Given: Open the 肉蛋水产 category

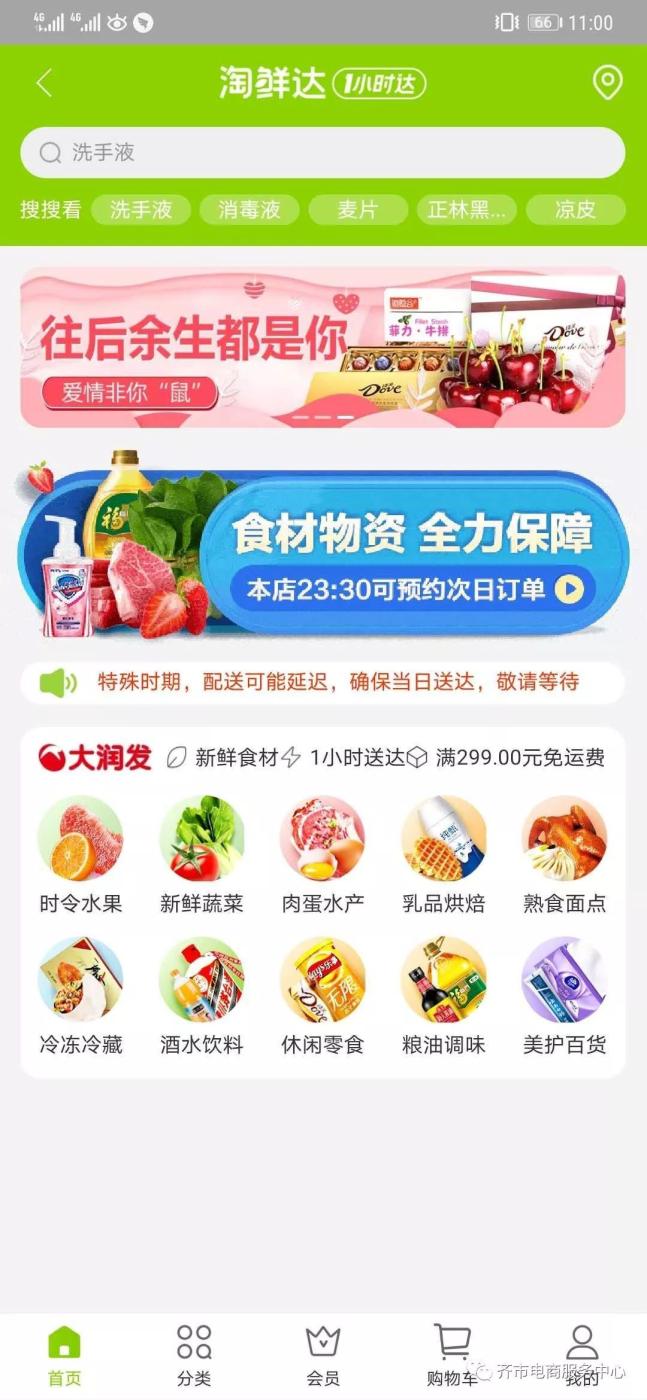Looking at the screenshot, I should (x=322, y=855).
